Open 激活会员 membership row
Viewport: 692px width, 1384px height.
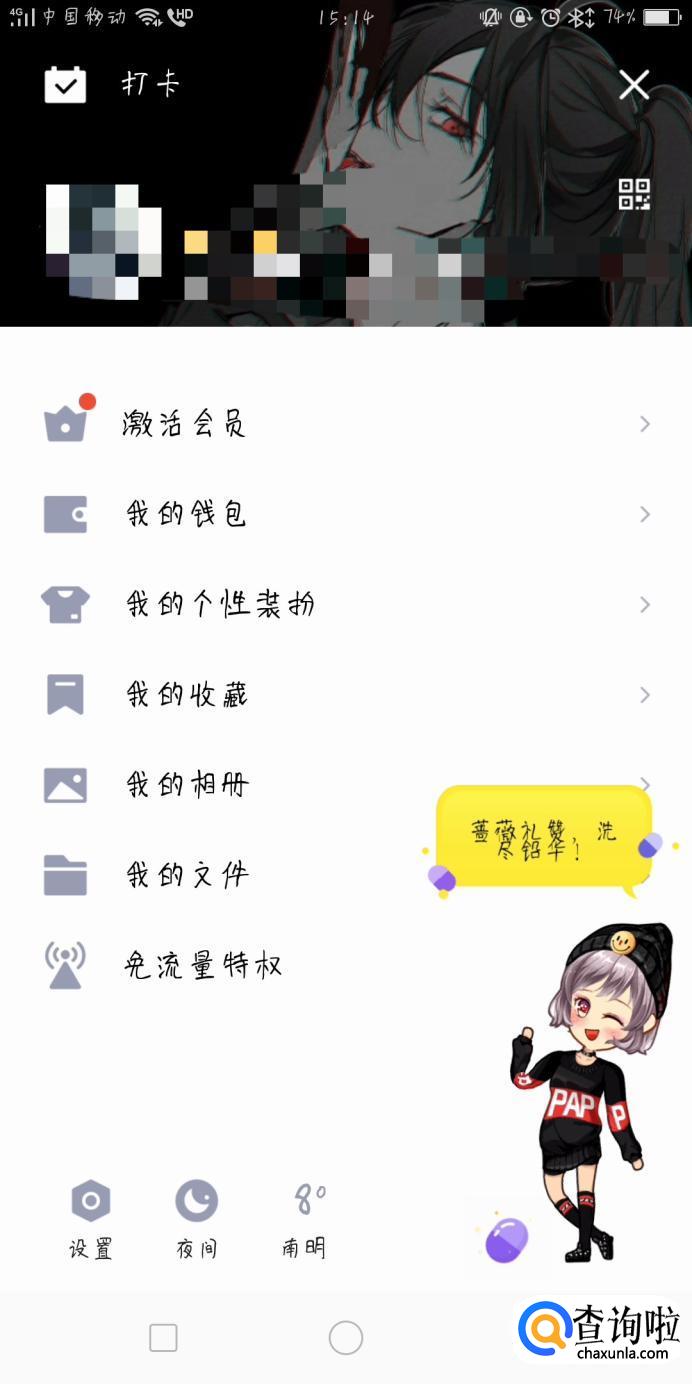pyautogui.click(x=346, y=424)
